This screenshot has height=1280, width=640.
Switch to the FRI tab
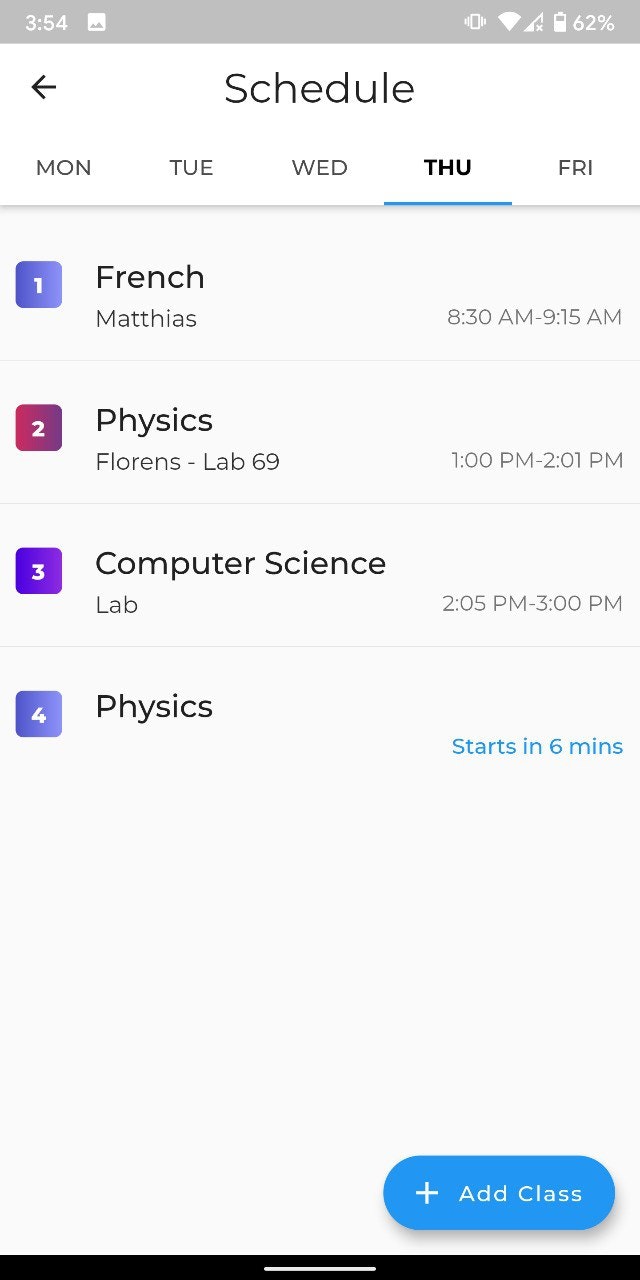point(575,168)
